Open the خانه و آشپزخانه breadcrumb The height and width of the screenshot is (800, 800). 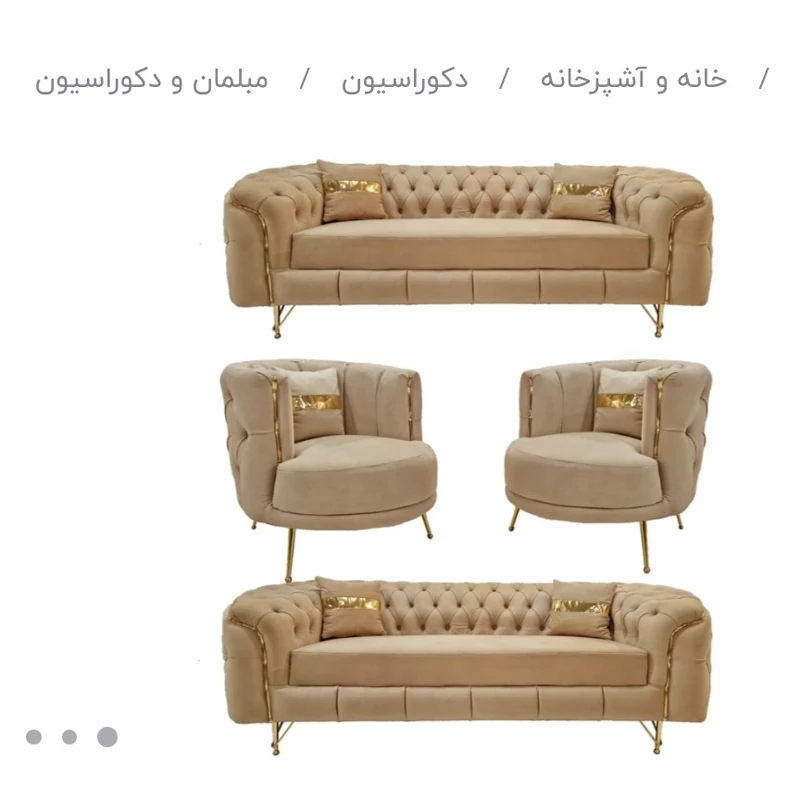pos(633,79)
